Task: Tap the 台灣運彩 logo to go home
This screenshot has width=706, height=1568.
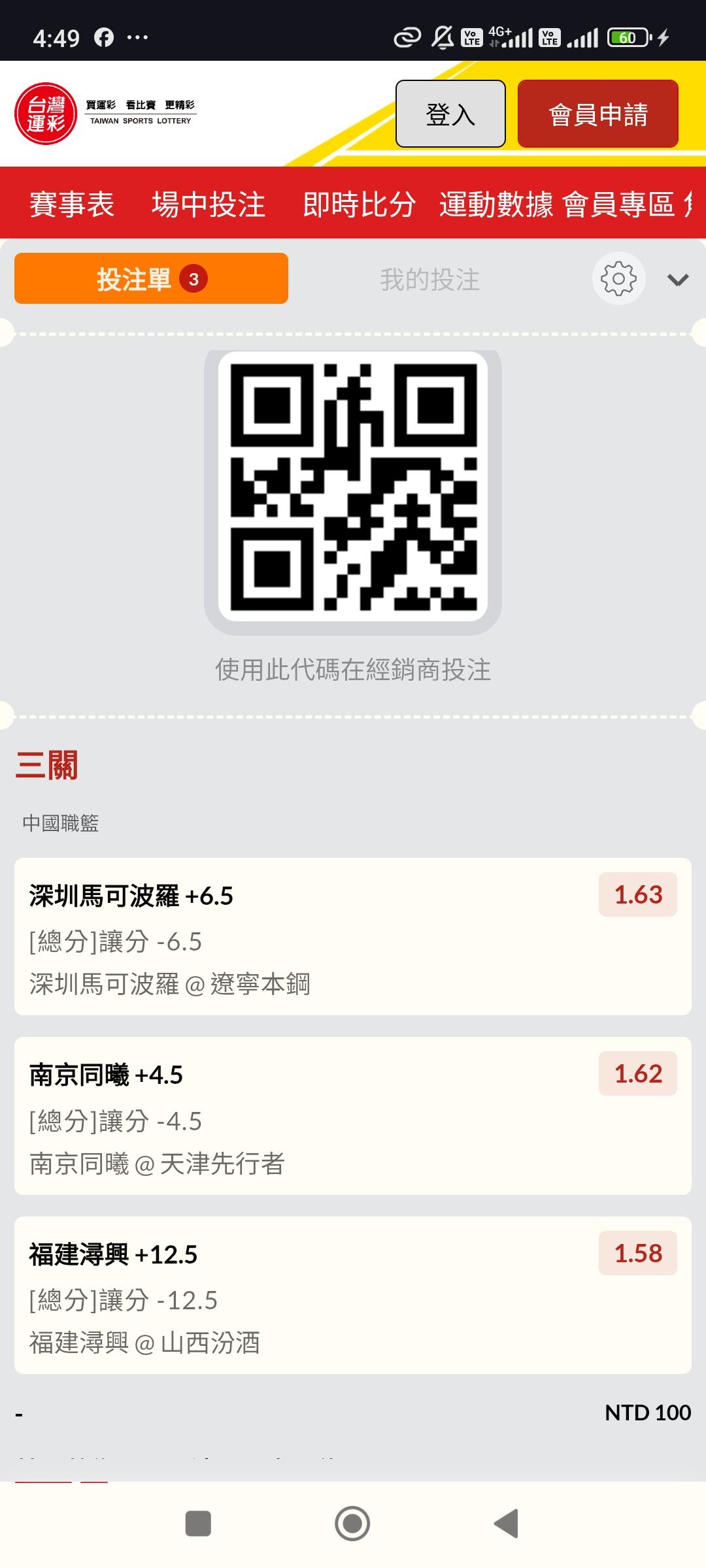Action: [105, 114]
